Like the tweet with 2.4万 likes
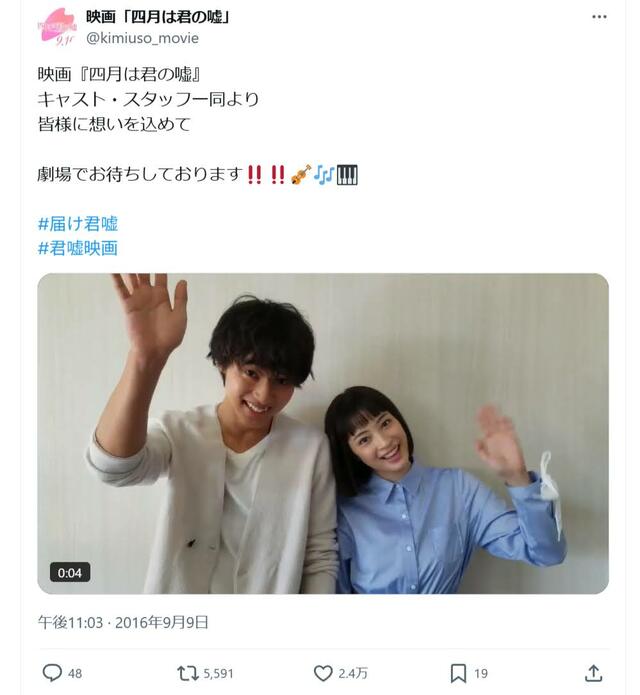Image resolution: width=640 pixels, height=695 pixels. point(324,673)
